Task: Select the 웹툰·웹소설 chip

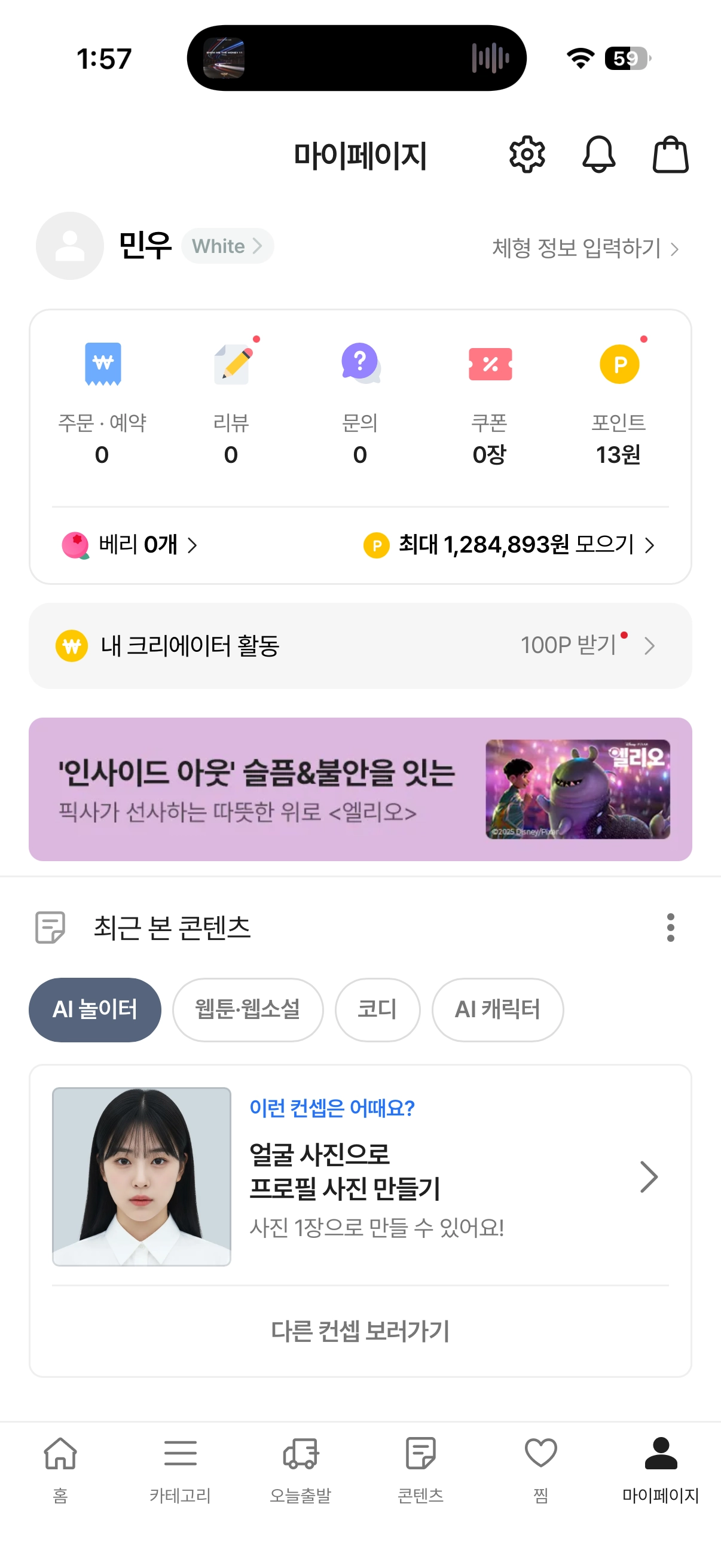Action: (x=248, y=1009)
